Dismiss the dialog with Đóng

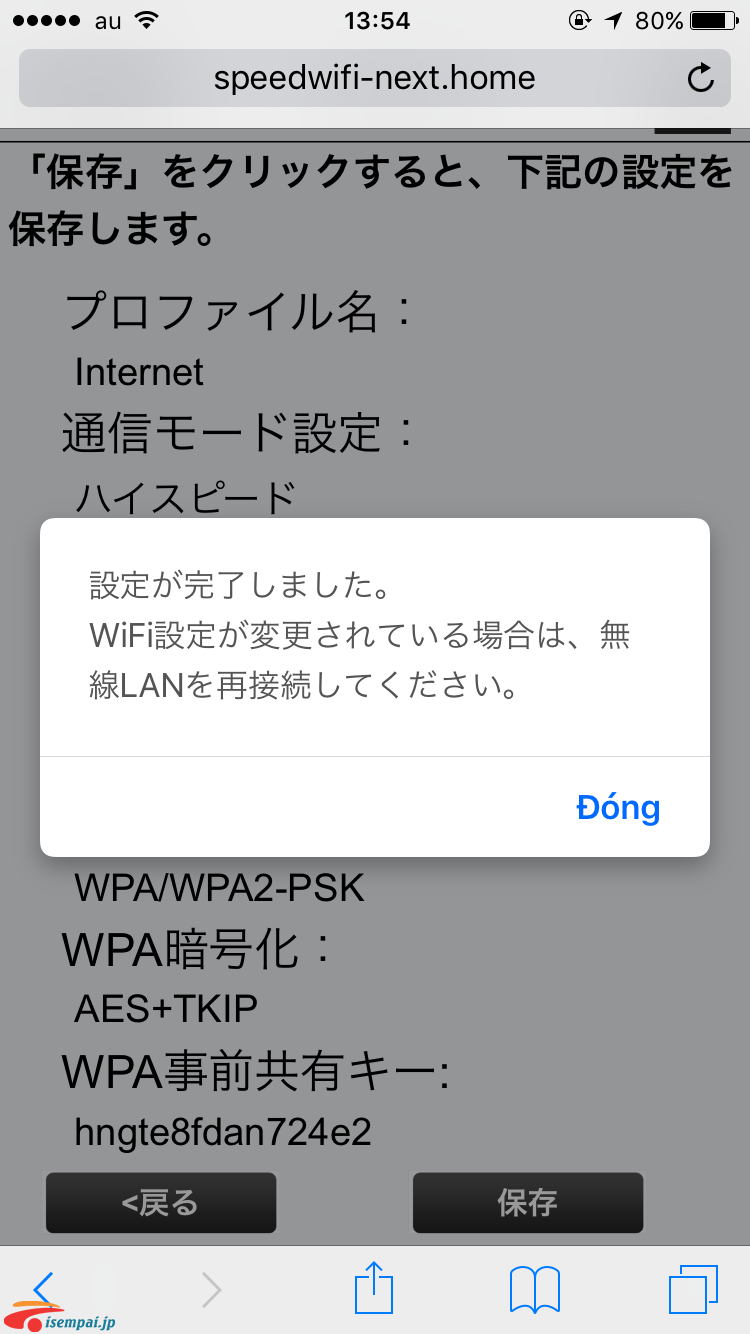618,807
